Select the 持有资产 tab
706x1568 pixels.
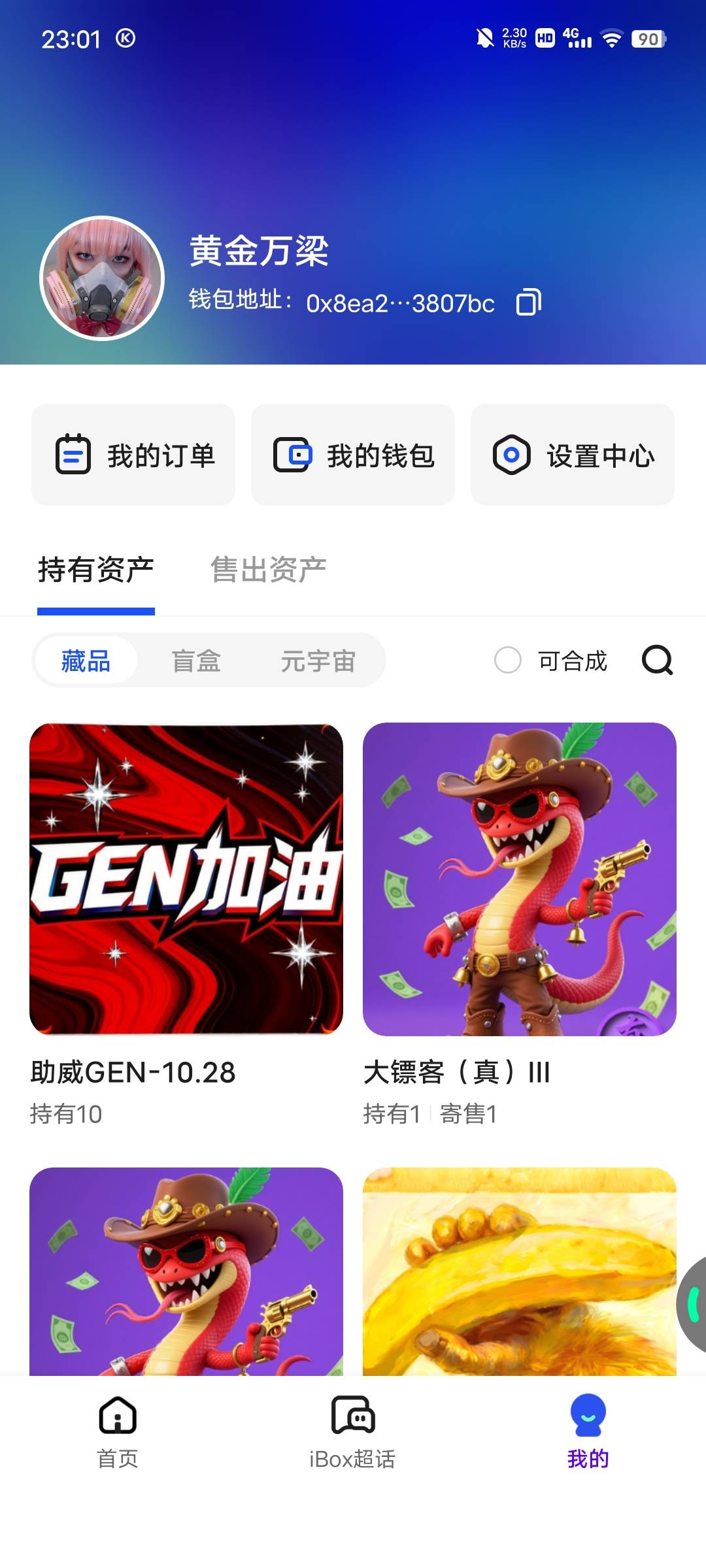click(96, 570)
